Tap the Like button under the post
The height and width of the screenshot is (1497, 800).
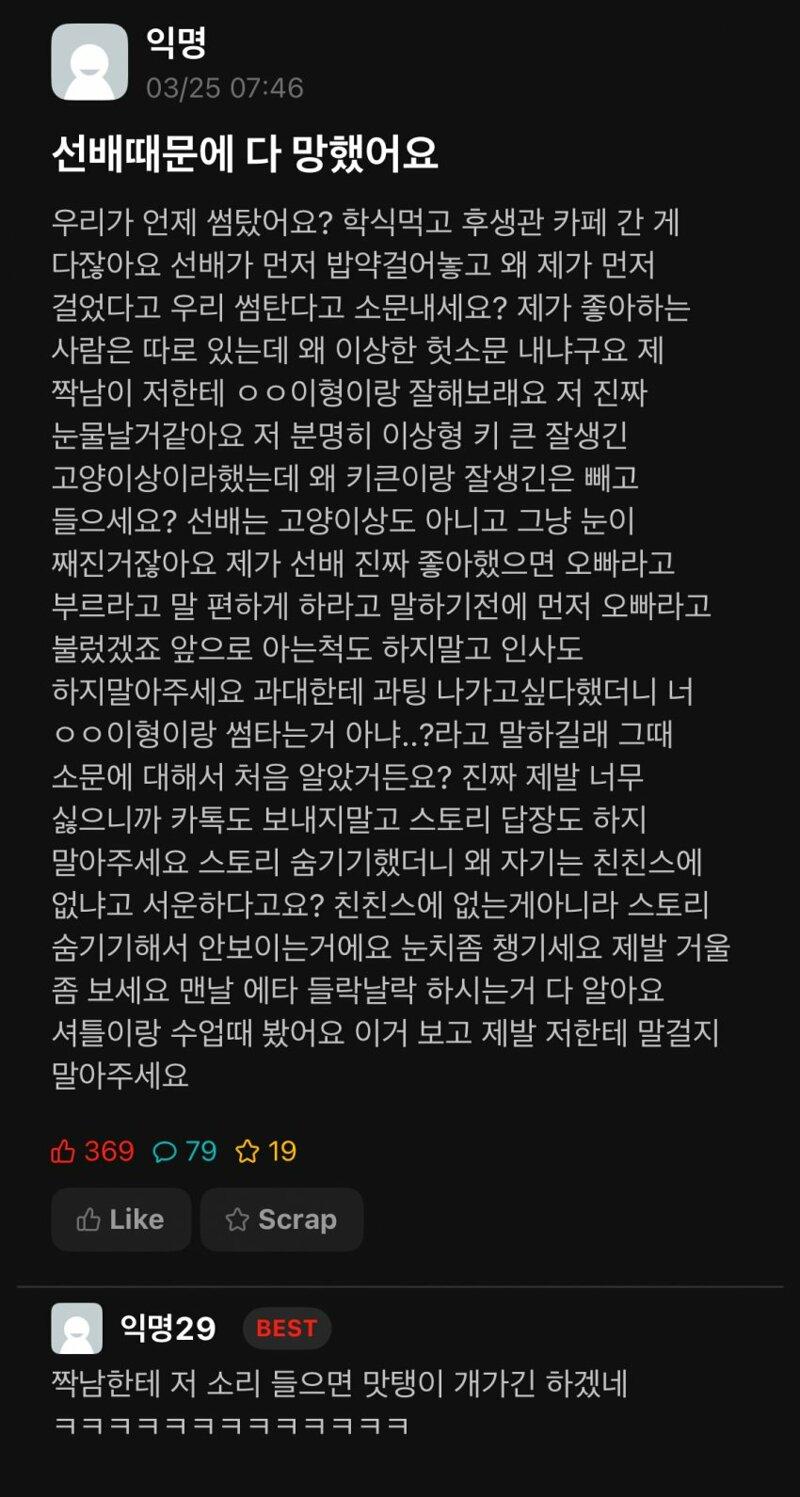(121, 1219)
